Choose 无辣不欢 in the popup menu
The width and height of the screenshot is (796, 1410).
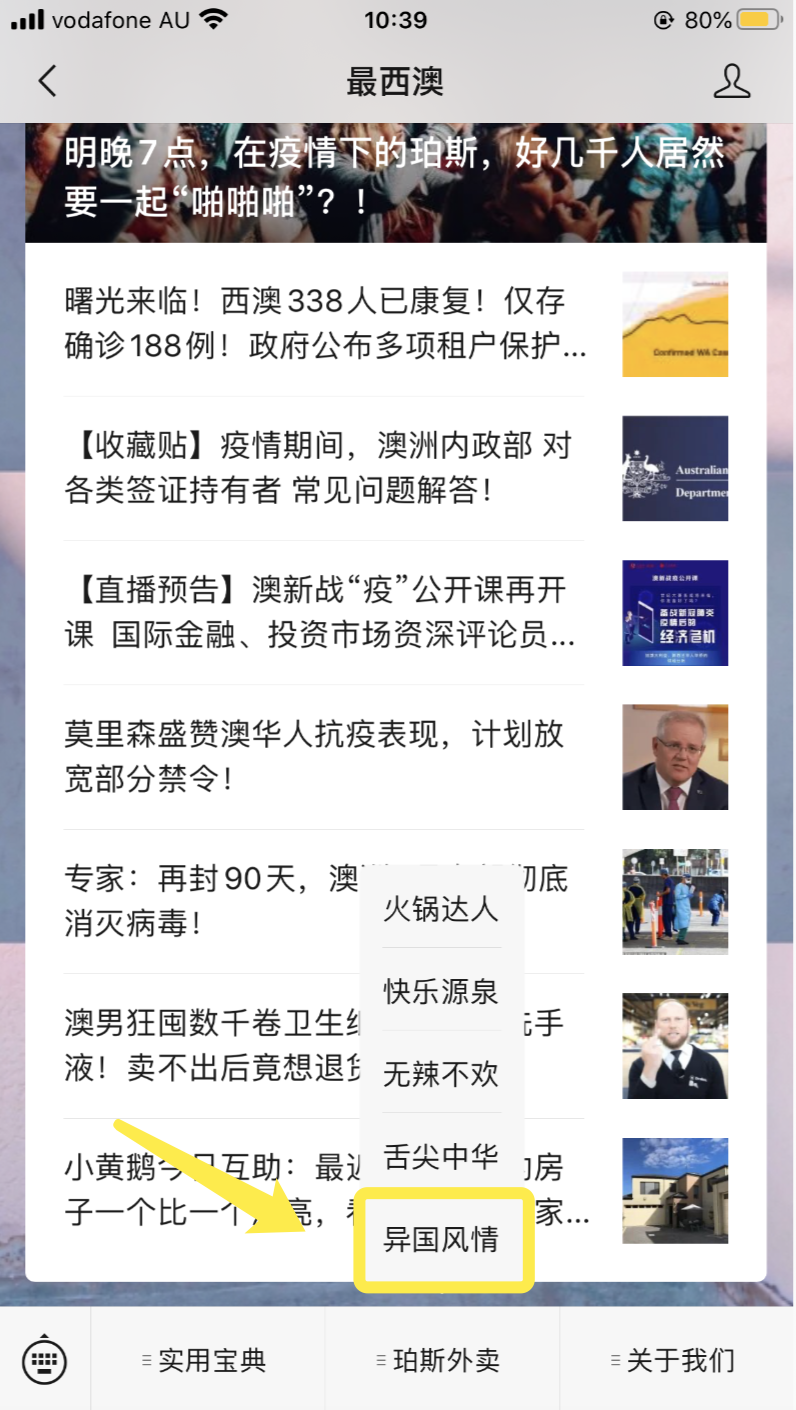(x=441, y=1074)
